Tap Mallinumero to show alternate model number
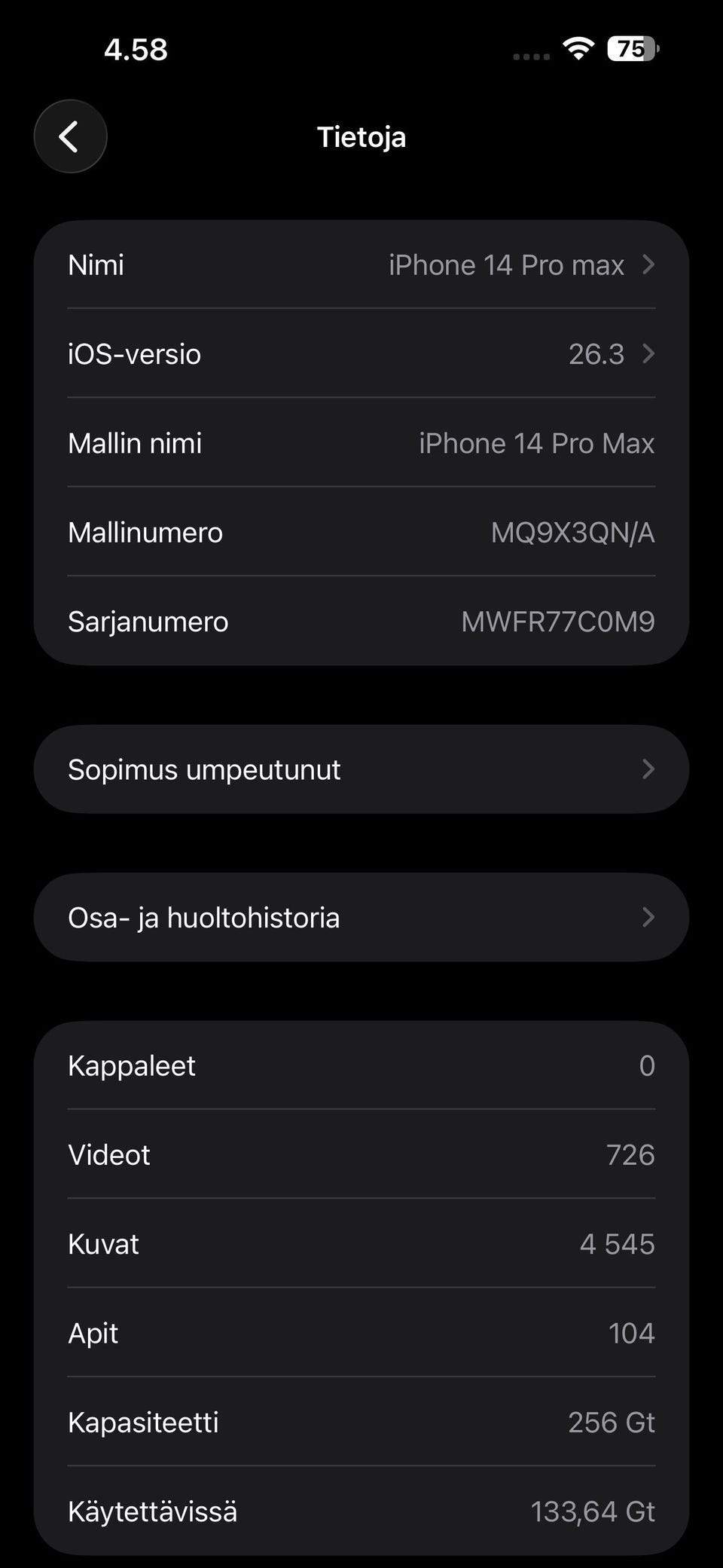 [361, 532]
